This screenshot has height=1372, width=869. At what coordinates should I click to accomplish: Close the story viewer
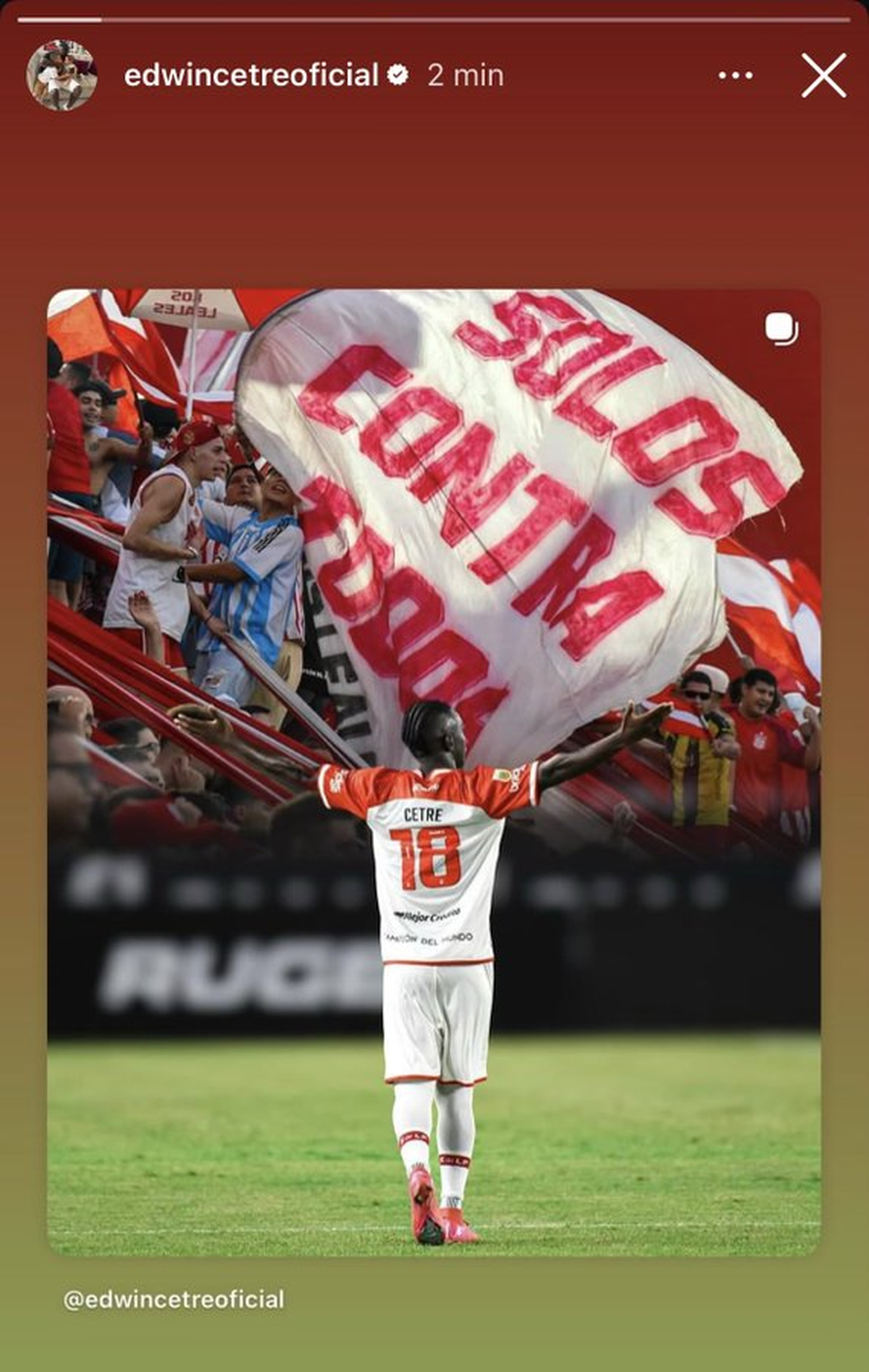823,76
